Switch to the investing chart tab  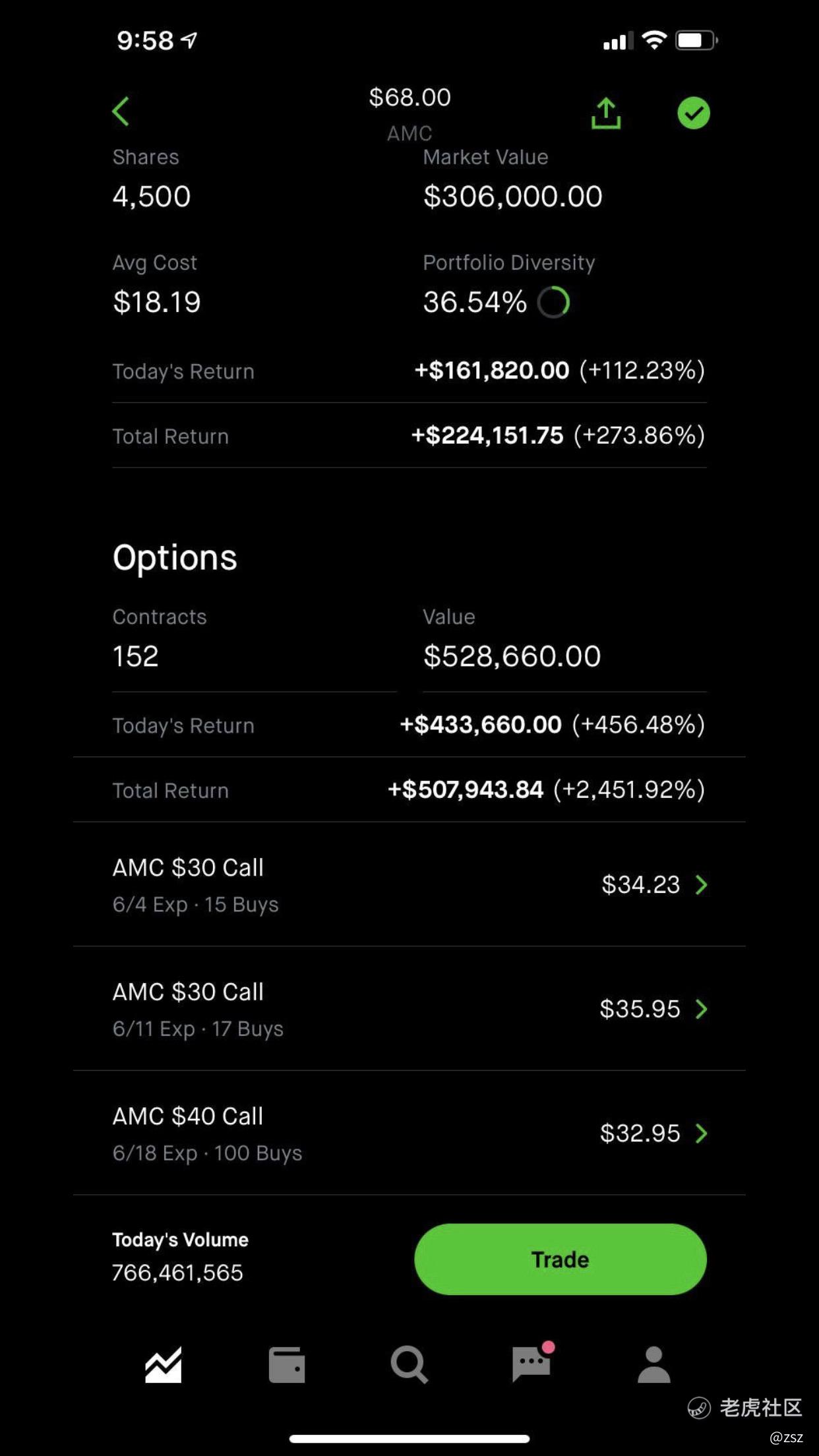(164, 1364)
